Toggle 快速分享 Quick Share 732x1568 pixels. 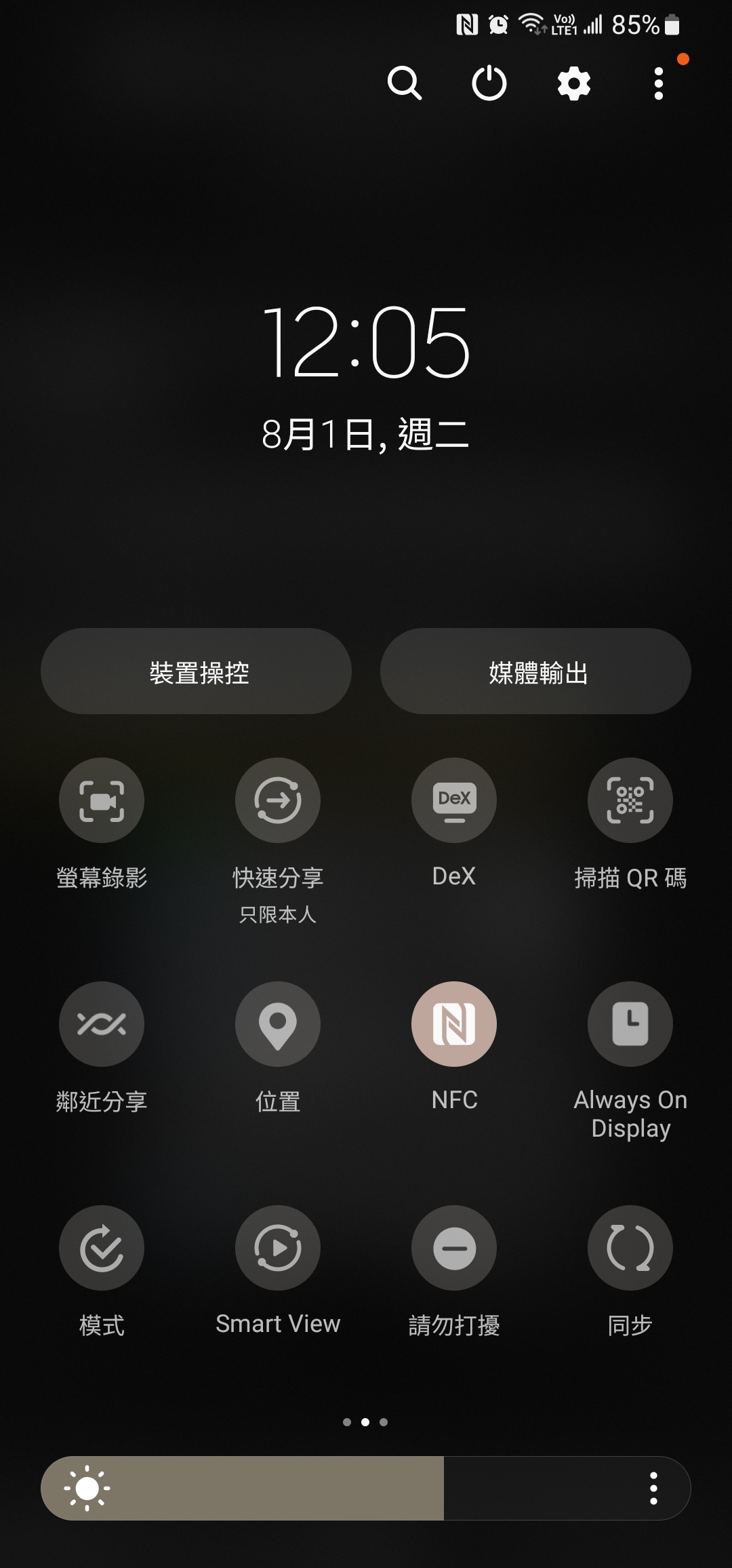278,800
